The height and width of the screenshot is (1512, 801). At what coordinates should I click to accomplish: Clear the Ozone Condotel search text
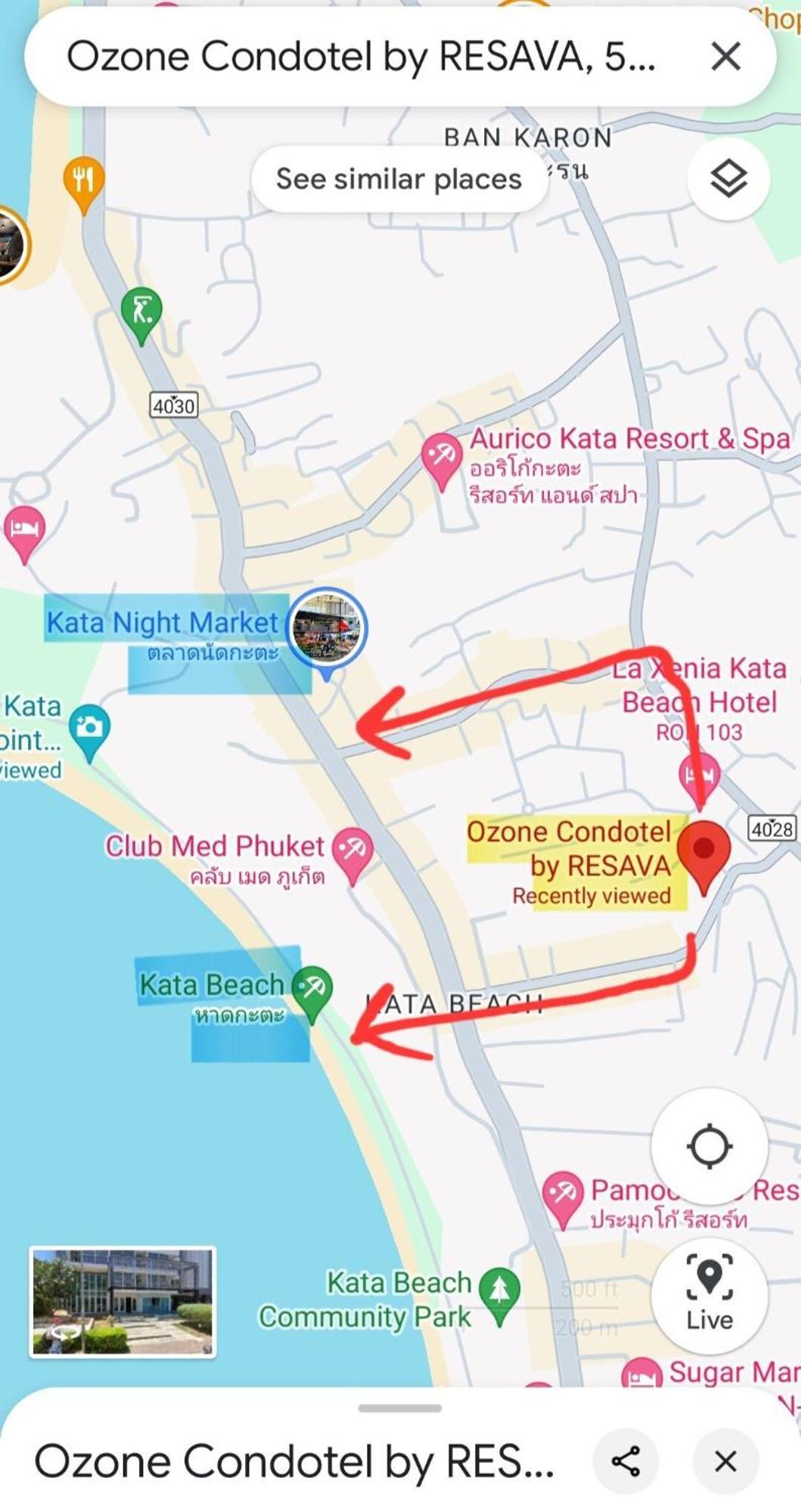click(x=725, y=57)
